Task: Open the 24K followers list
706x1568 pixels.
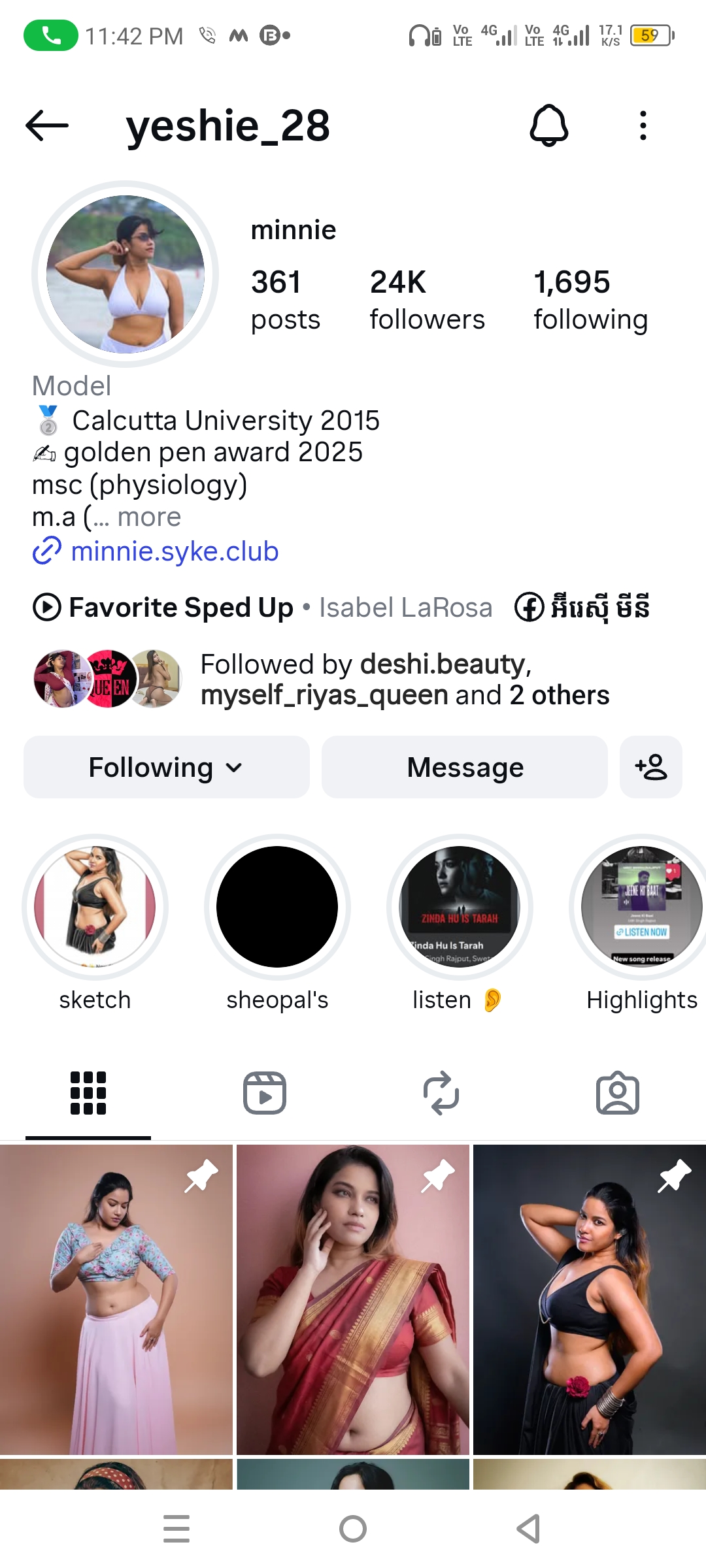Action: click(427, 300)
